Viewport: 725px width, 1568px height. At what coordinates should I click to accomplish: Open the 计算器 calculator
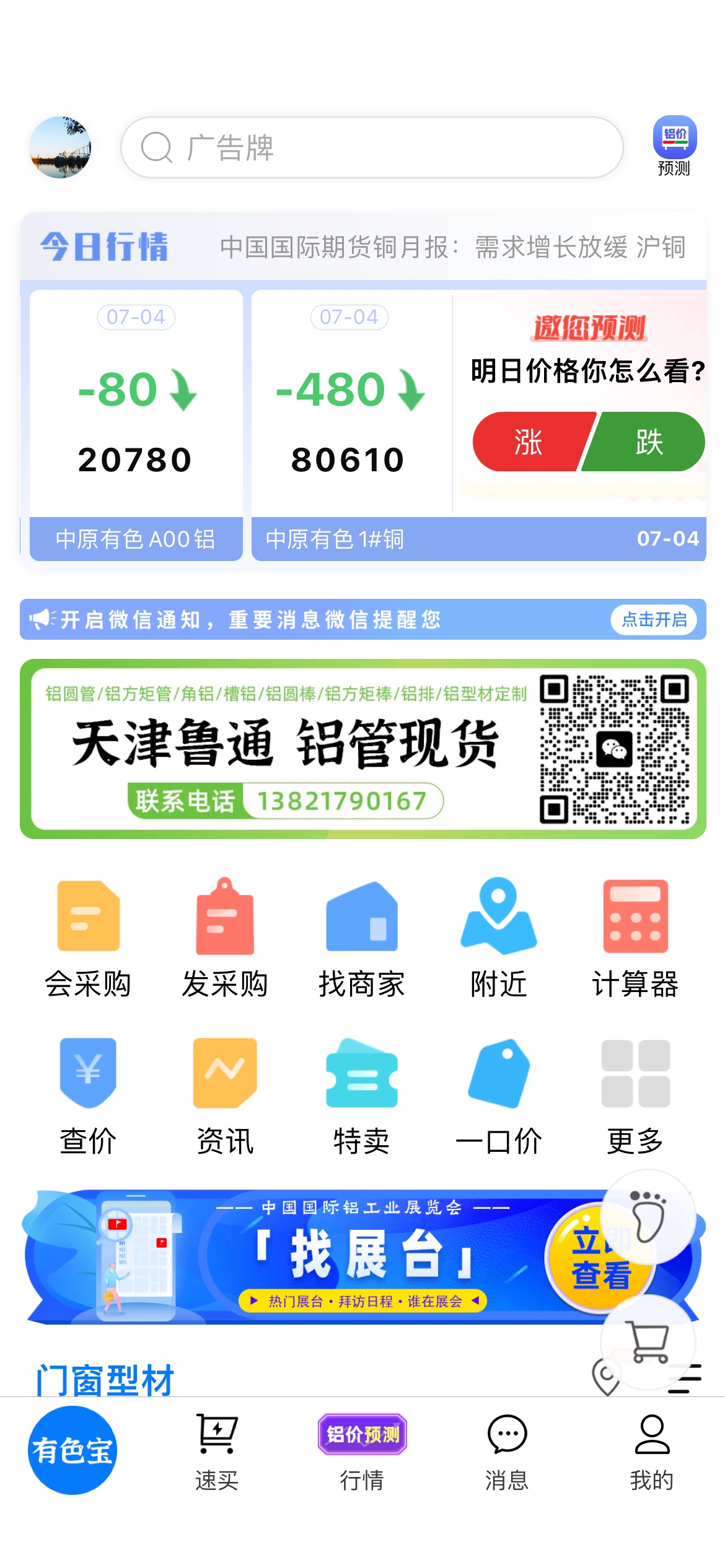pyautogui.click(x=635, y=938)
